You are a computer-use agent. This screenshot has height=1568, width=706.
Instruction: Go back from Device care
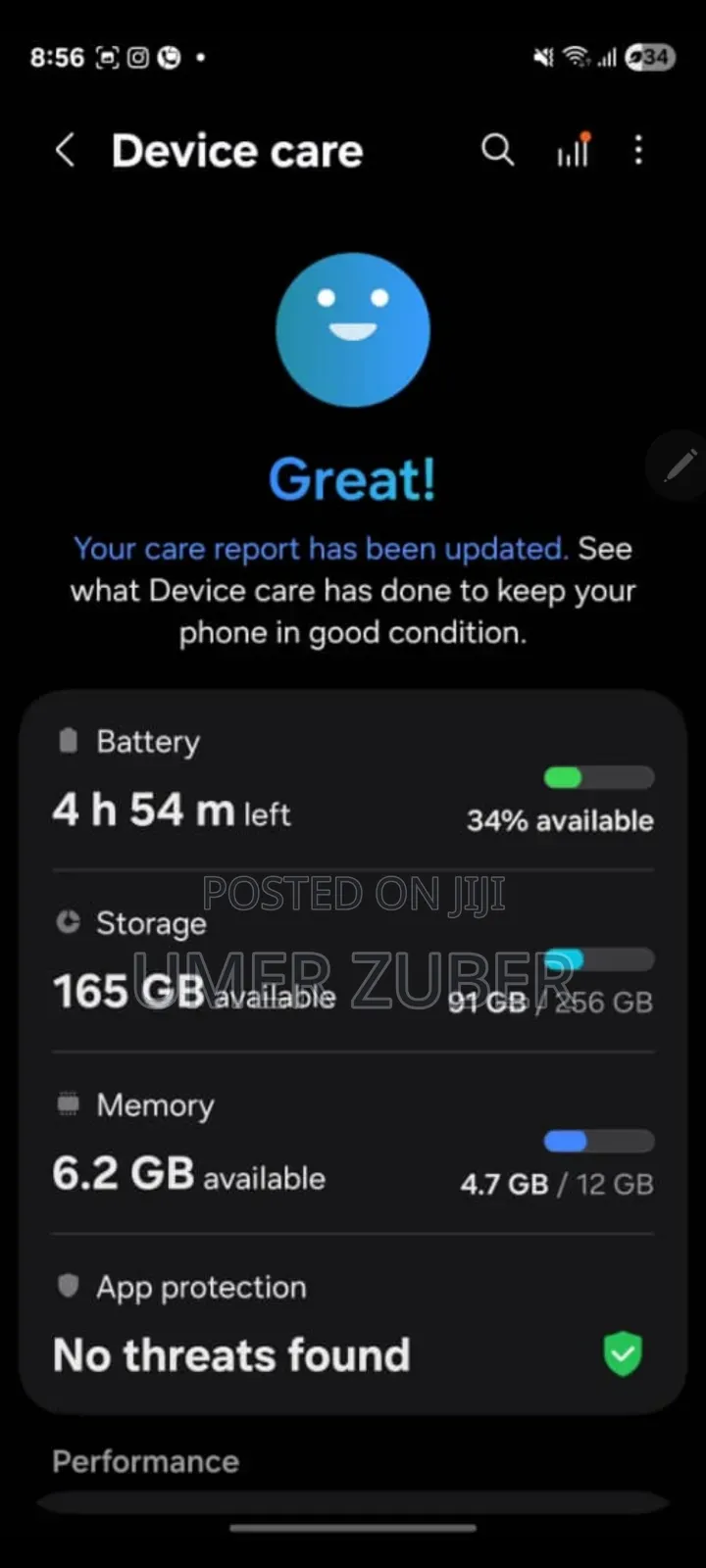[x=65, y=151]
